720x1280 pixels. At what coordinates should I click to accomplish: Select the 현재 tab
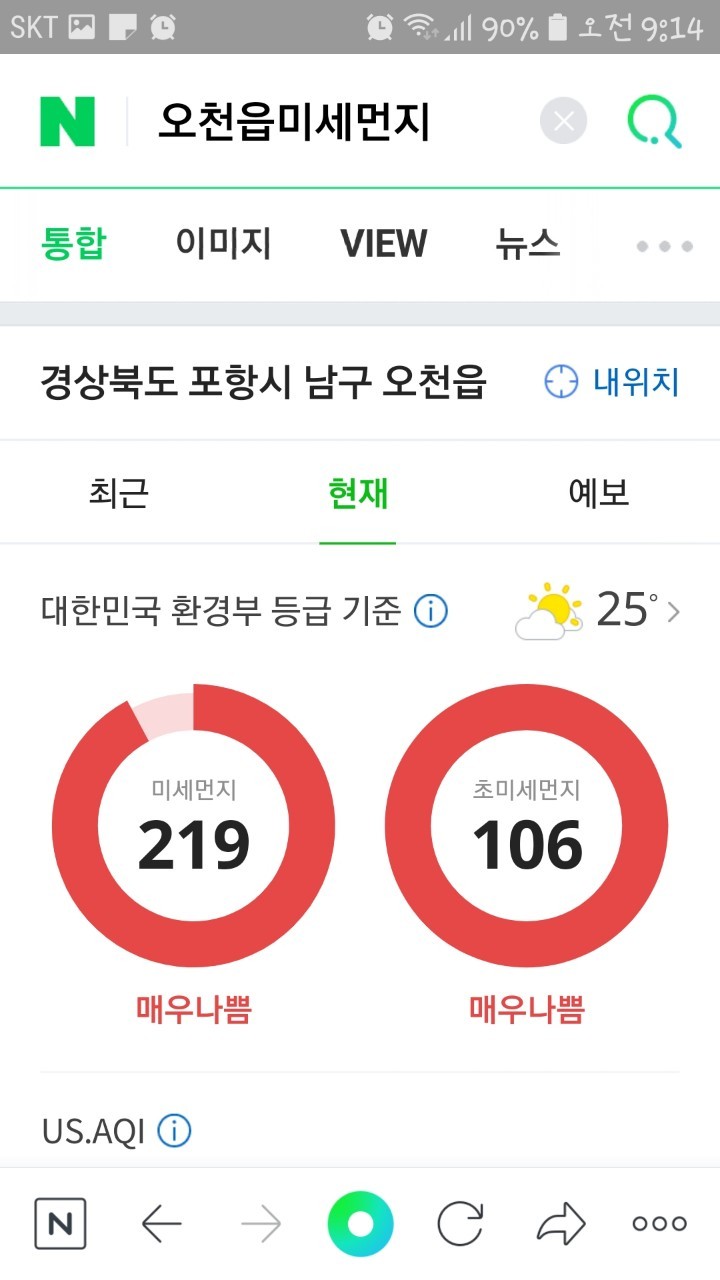[358, 493]
